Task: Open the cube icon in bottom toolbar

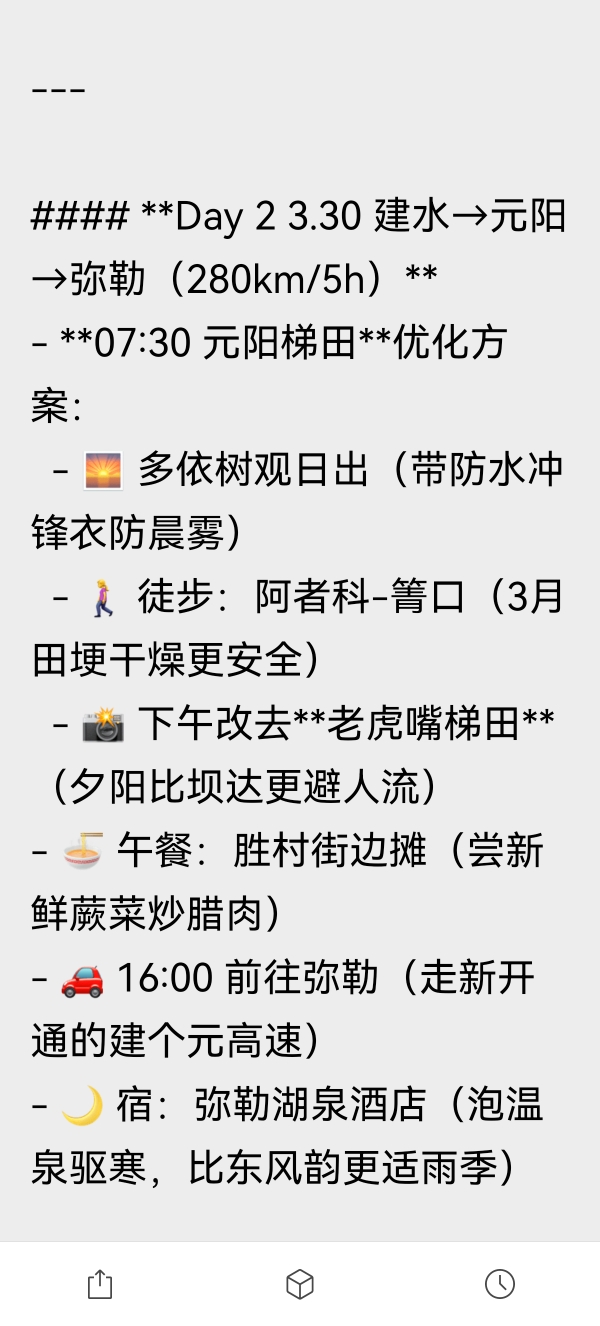Action: tap(300, 1284)
